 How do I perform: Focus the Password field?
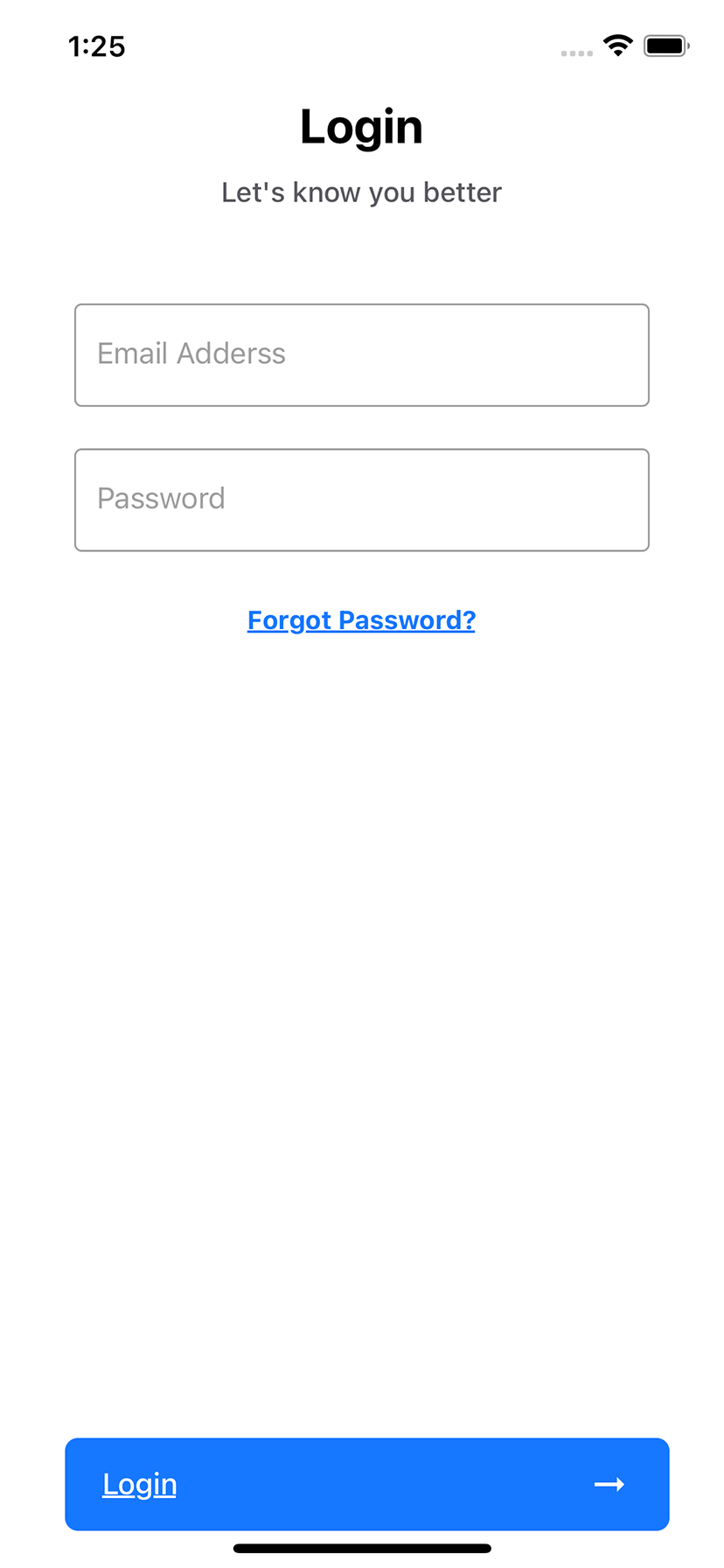coord(362,500)
